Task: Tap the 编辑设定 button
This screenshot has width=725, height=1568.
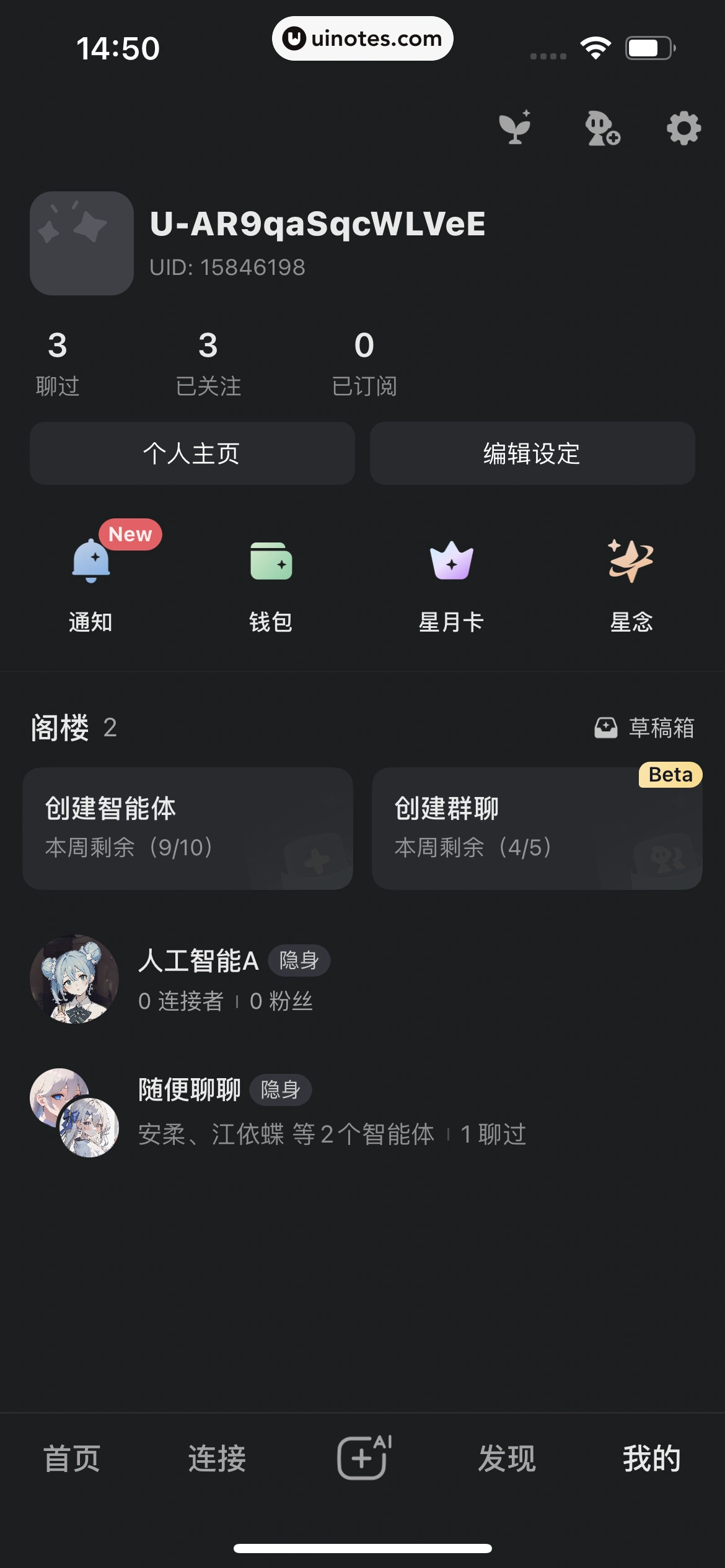Action: click(x=532, y=453)
